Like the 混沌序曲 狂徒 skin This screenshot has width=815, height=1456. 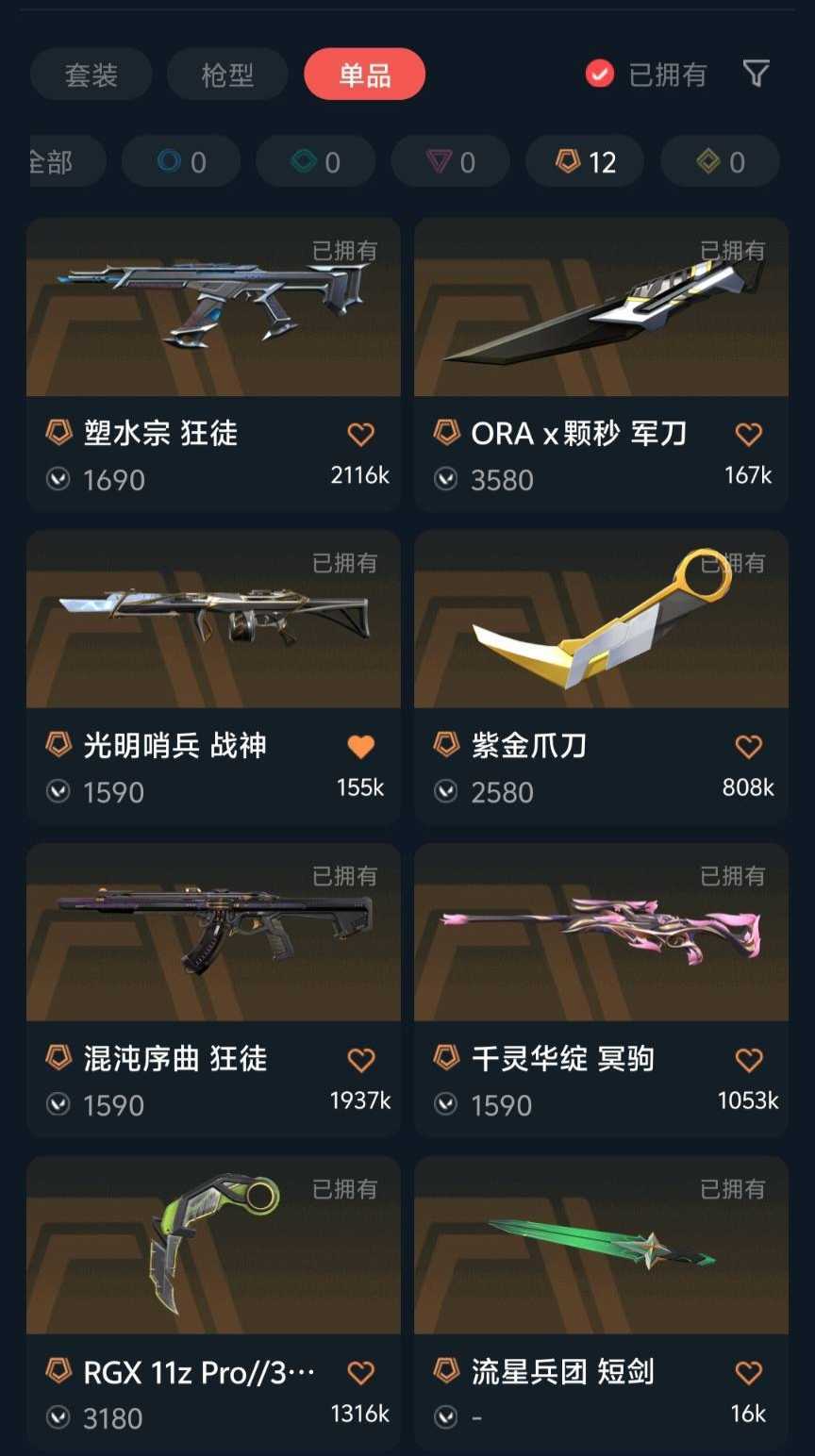click(x=360, y=1060)
